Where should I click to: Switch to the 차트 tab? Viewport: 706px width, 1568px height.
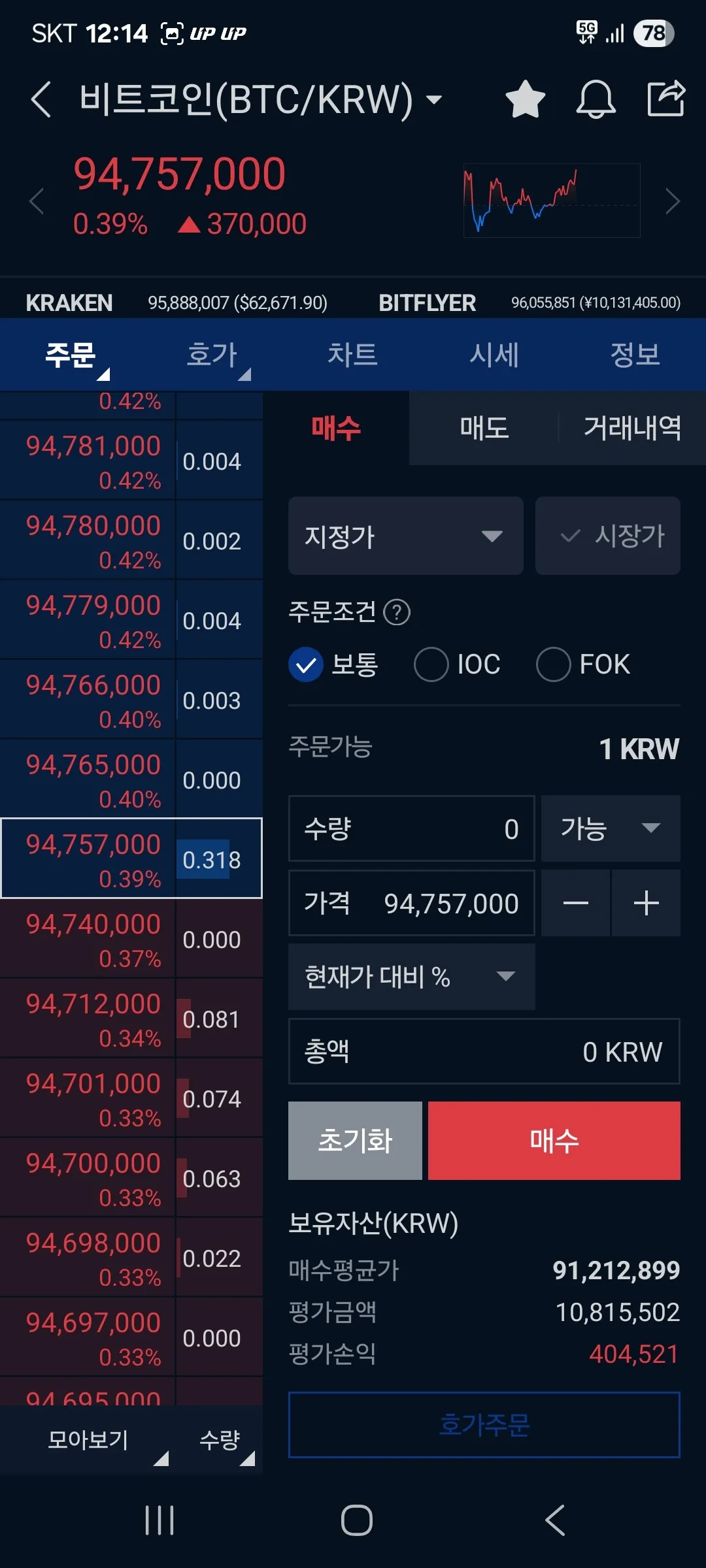click(x=353, y=355)
